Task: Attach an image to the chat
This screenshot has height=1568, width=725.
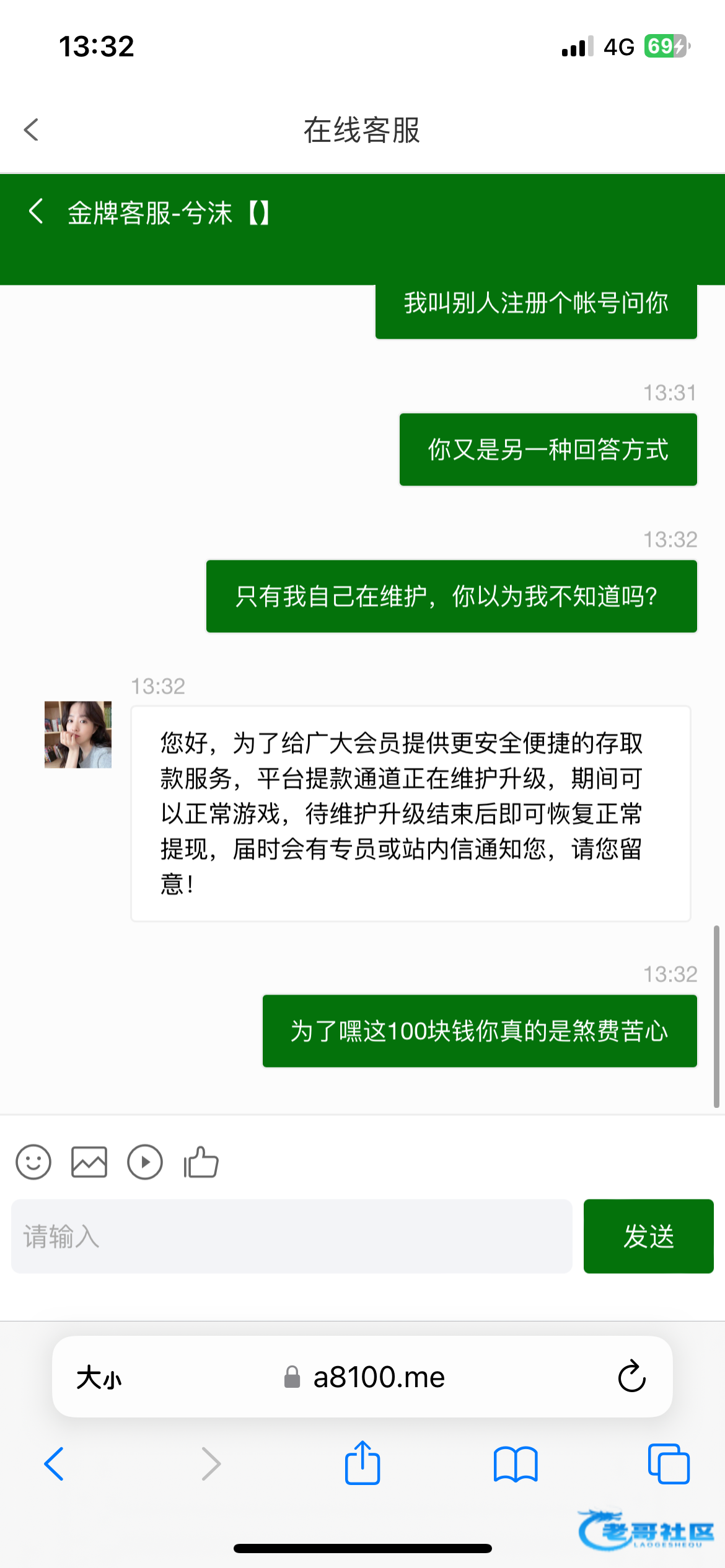Action: [89, 1162]
